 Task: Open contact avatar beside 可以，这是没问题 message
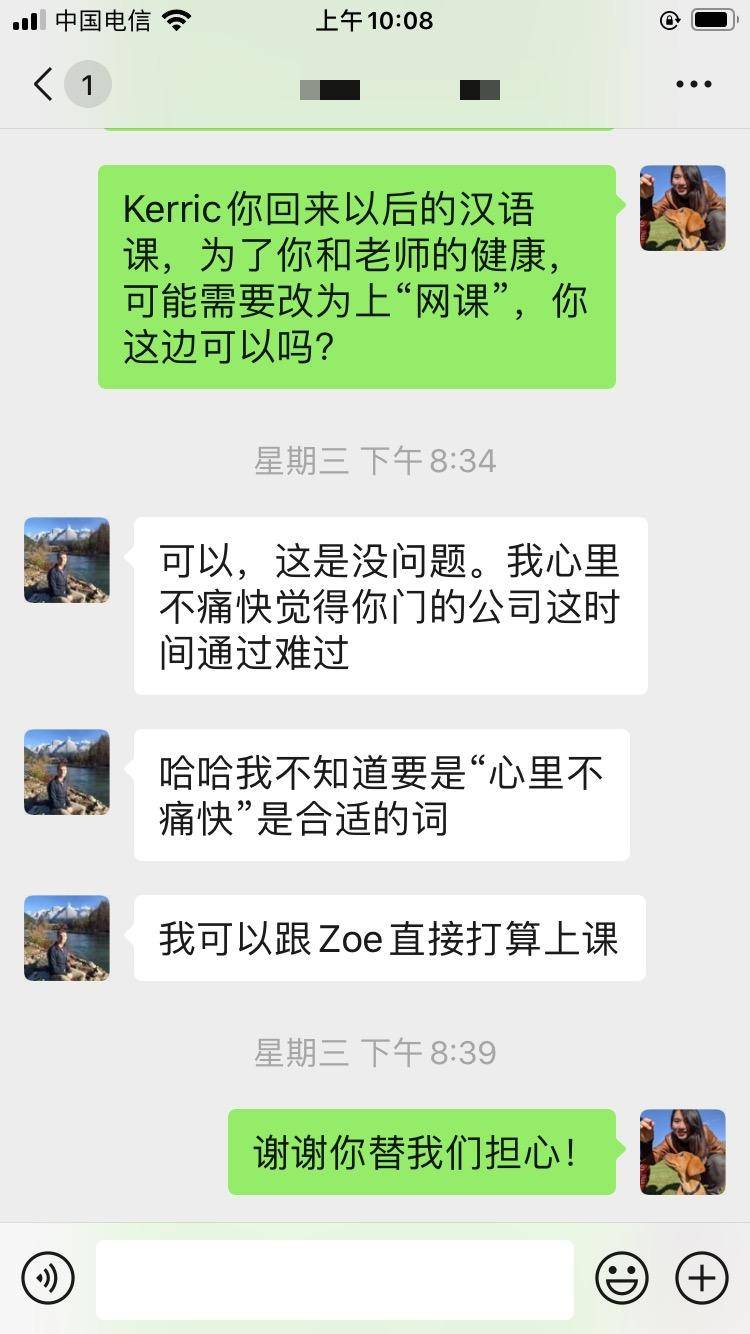click(67, 560)
